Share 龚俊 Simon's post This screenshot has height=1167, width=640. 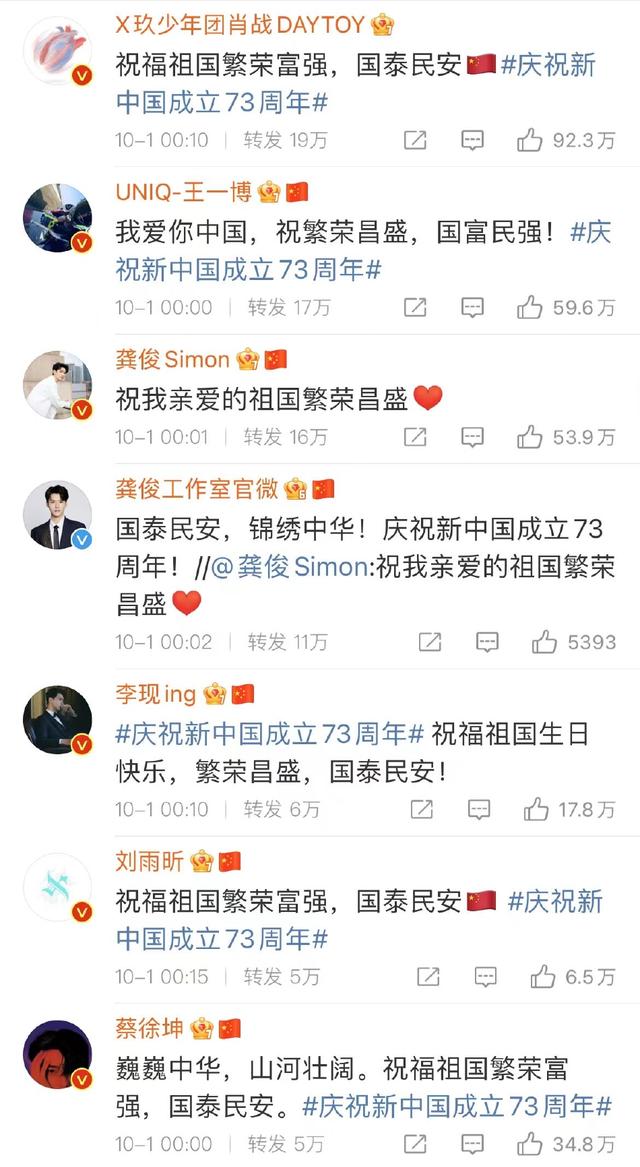415,436
